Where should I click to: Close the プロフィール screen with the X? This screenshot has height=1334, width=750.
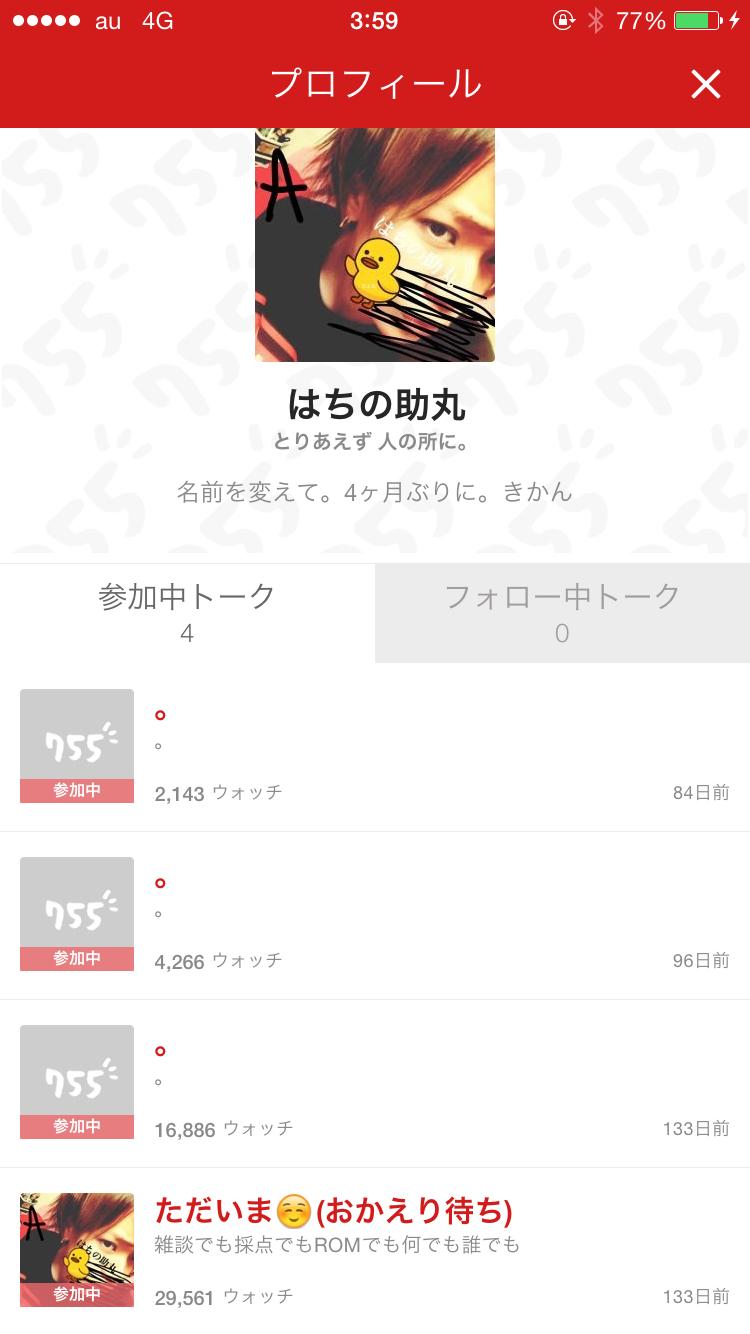(x=707, y=84)
